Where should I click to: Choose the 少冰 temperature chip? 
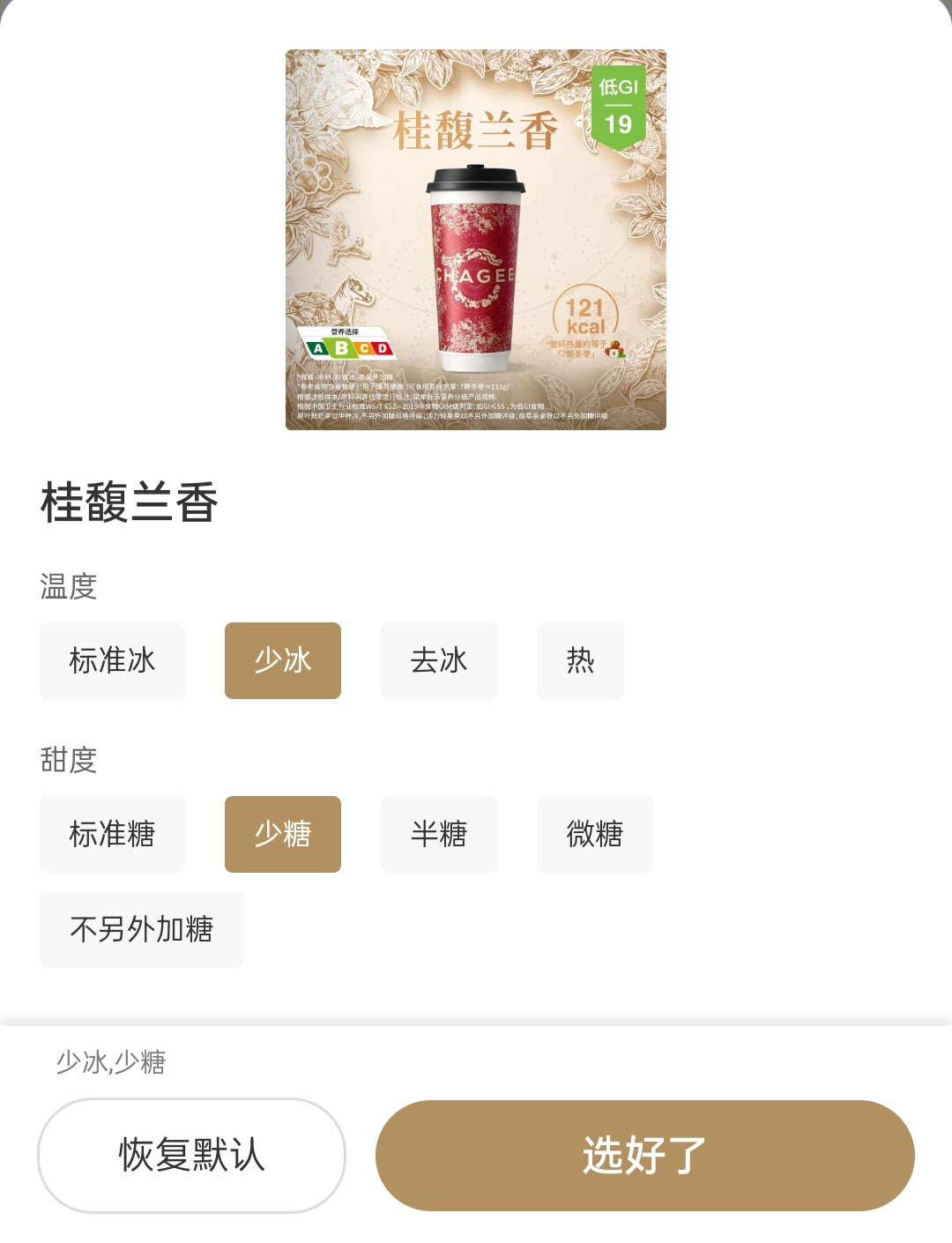(x=282, y=660)
